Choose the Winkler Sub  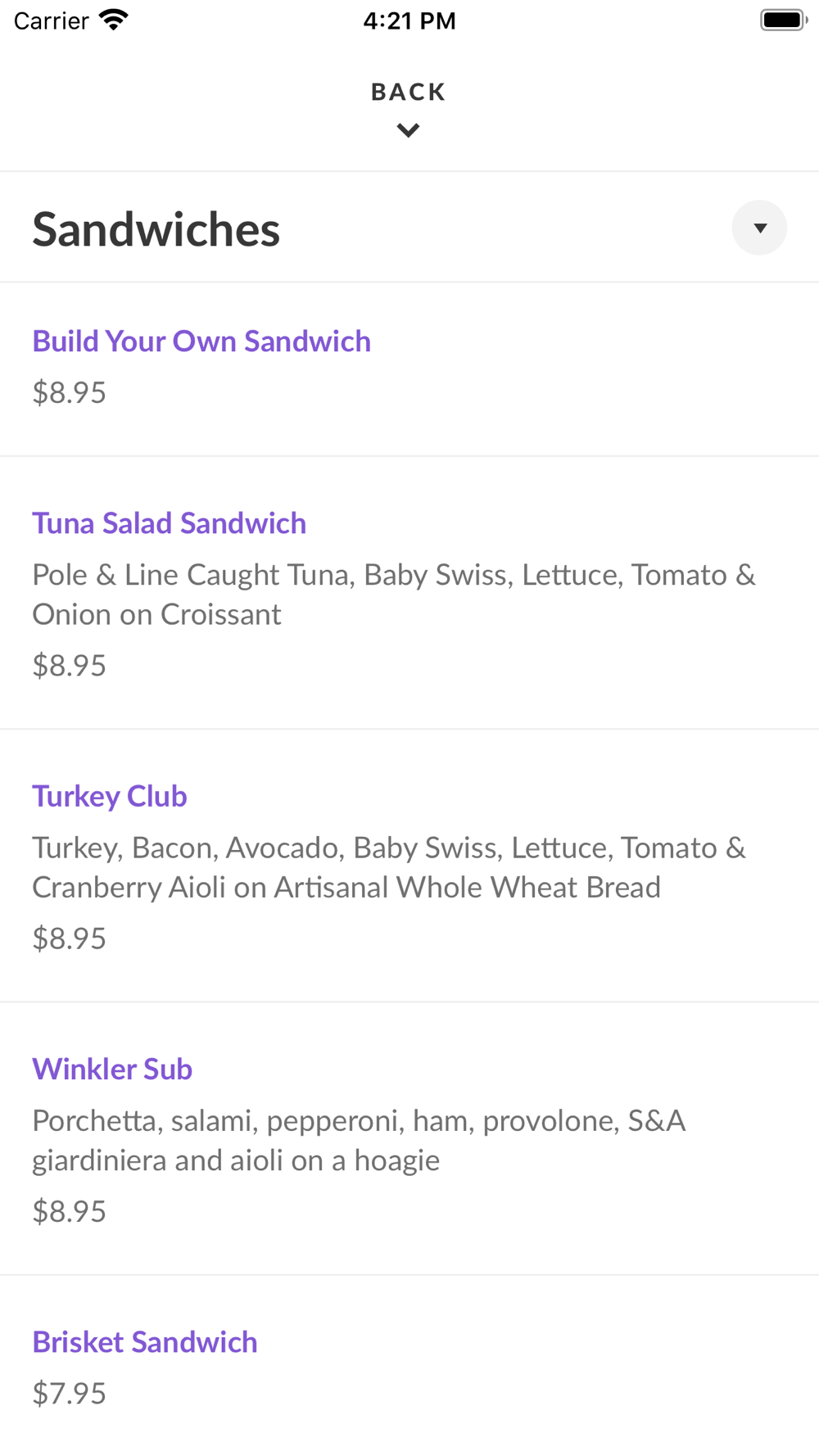tap(112, 1069)
